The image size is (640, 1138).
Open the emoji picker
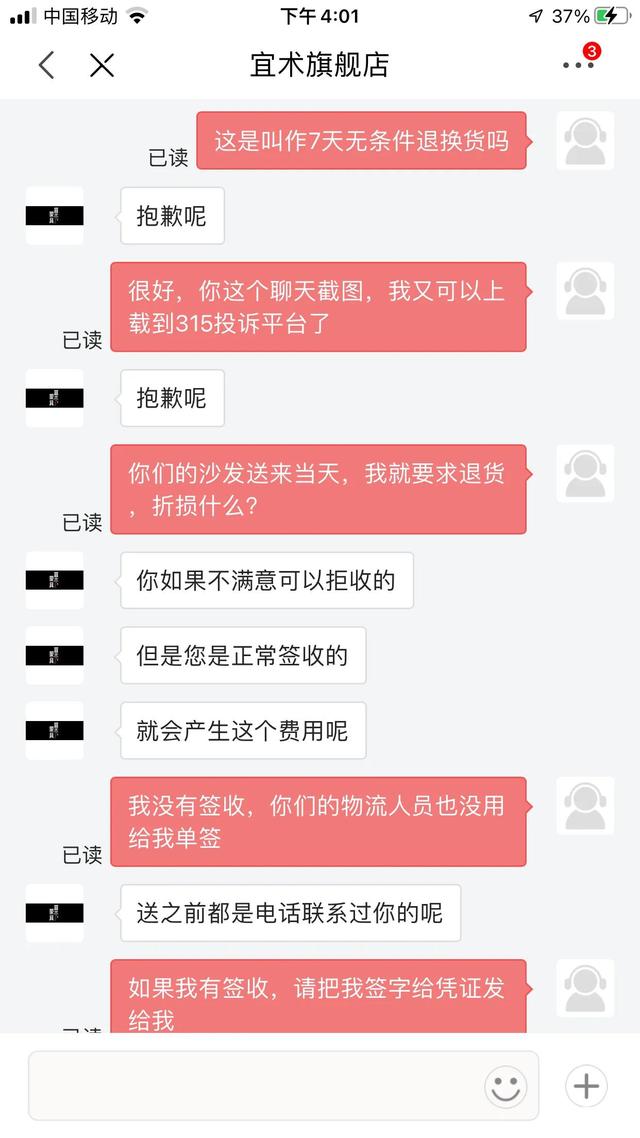505,1086
